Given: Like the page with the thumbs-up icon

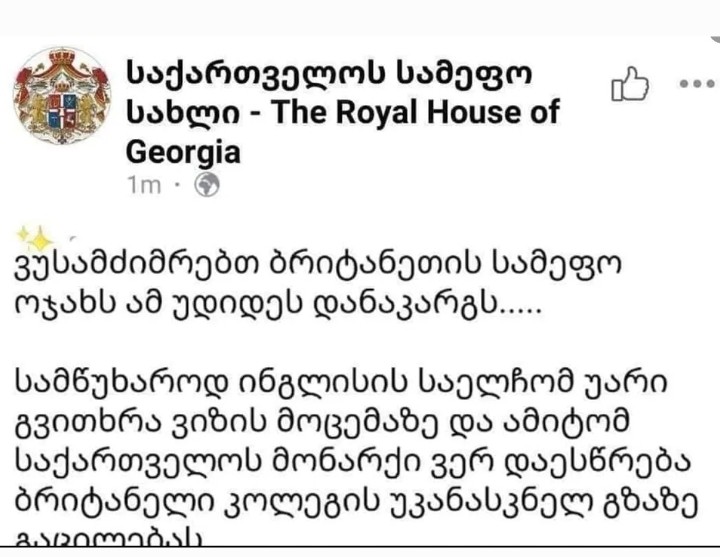Looking at the screenshot, I should [x=630, y=88].
